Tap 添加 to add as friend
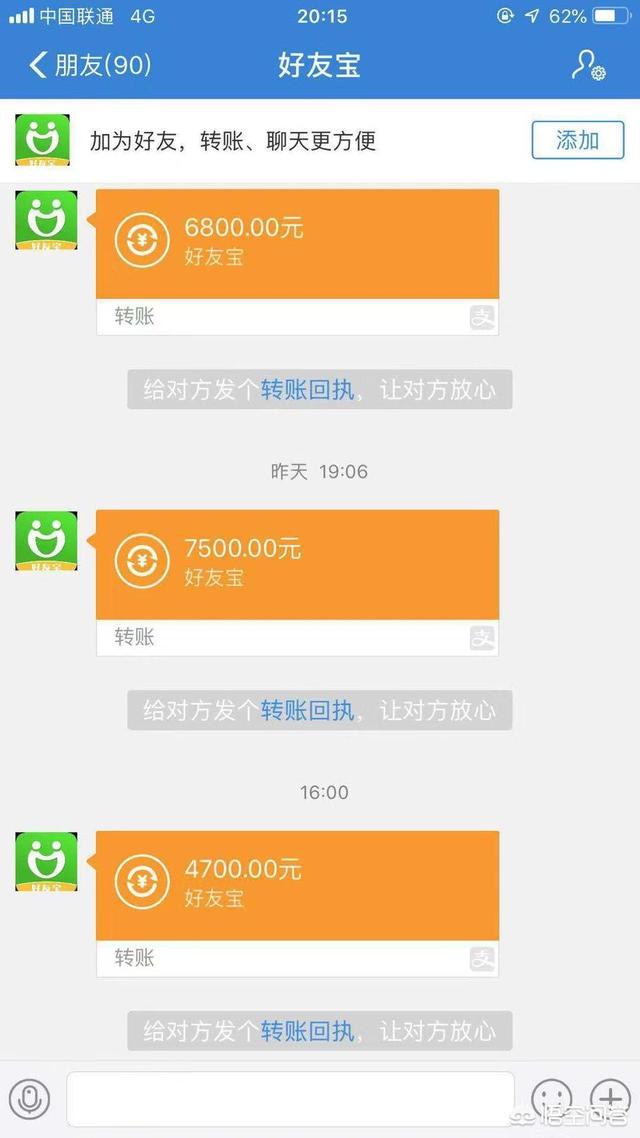Screen dimensions: 640x1138 pos(577,141)
